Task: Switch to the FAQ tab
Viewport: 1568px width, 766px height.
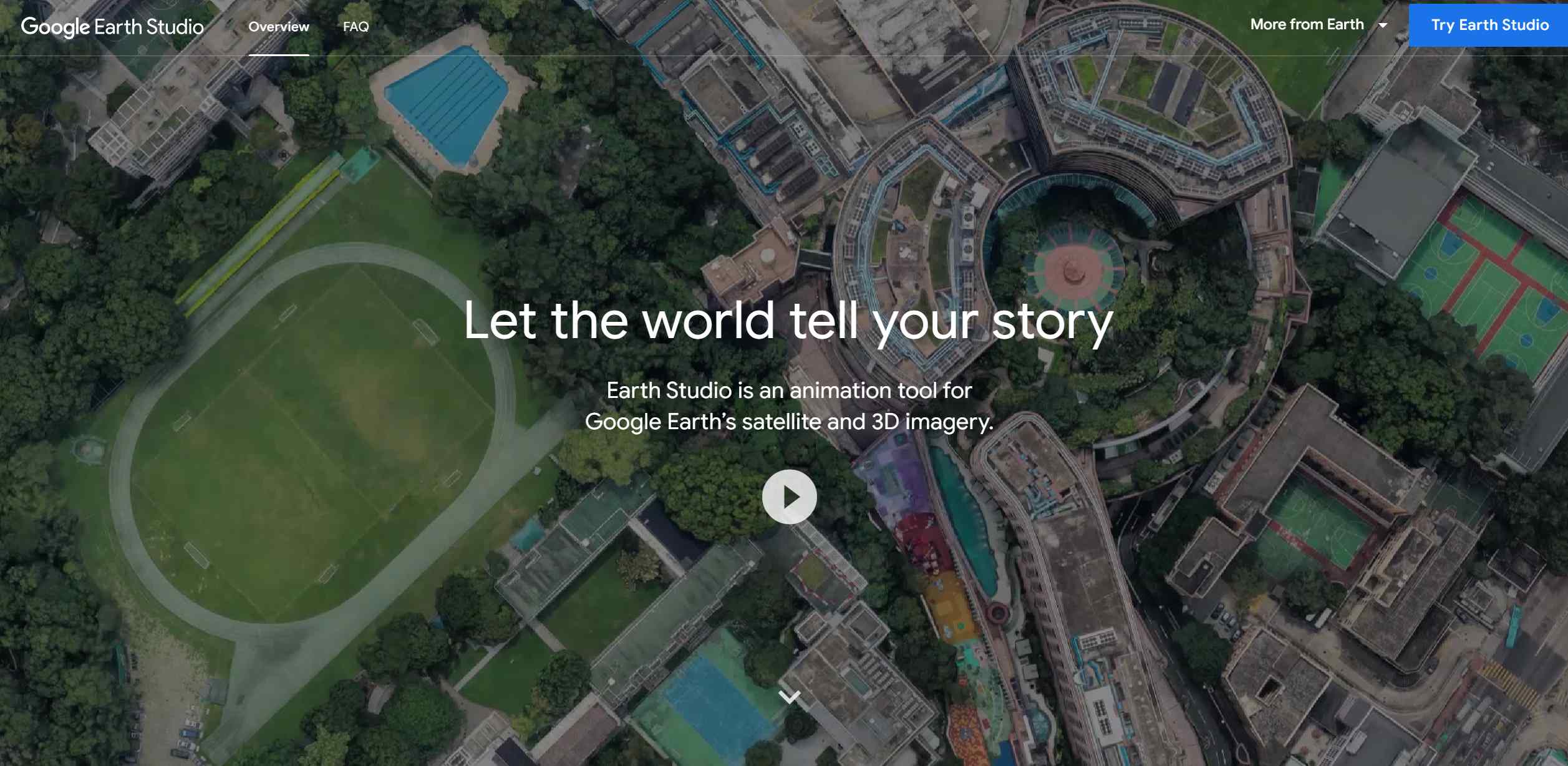Action: pyautogui.click(x=356, y=27)
